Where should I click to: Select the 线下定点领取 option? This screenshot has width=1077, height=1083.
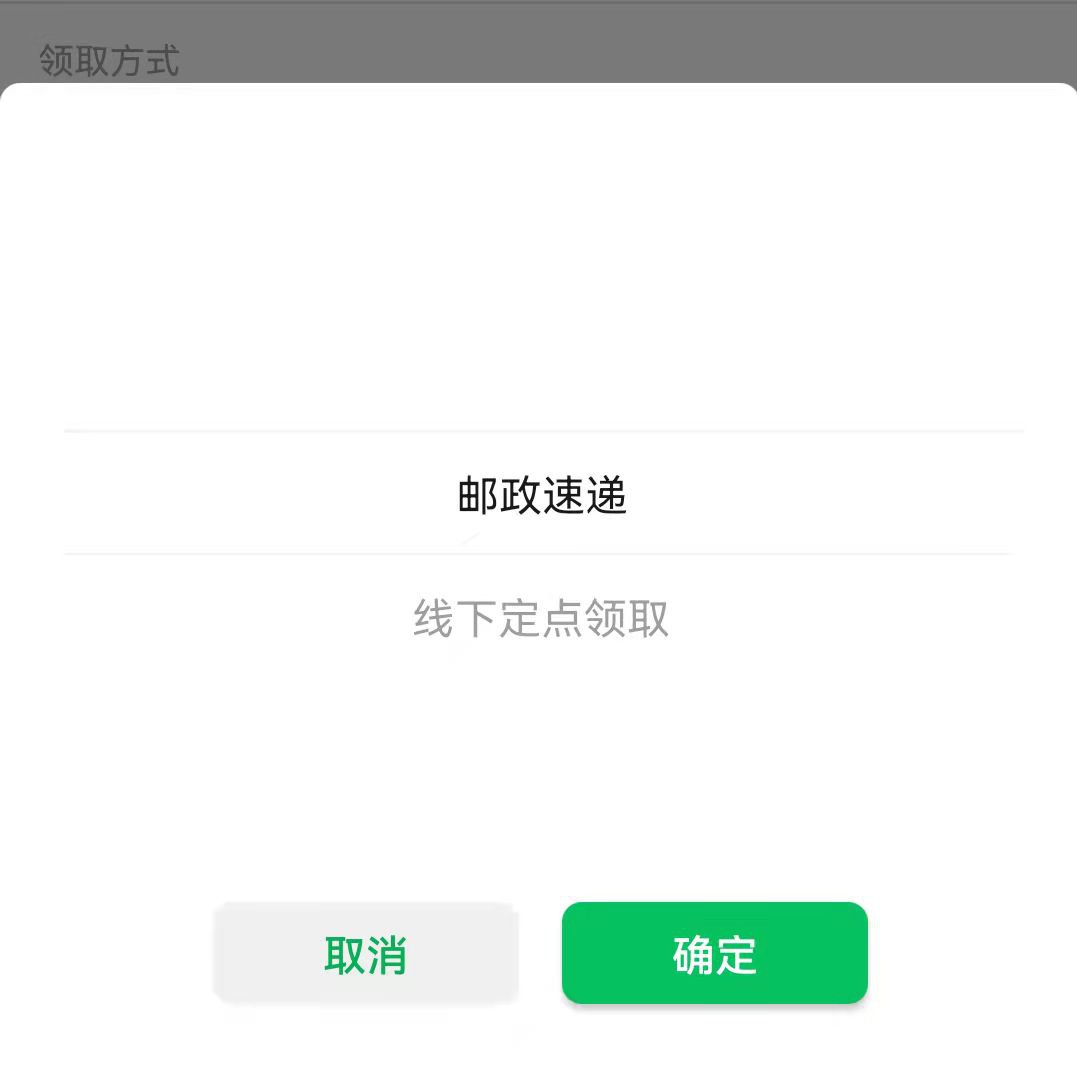coord(541,619)
